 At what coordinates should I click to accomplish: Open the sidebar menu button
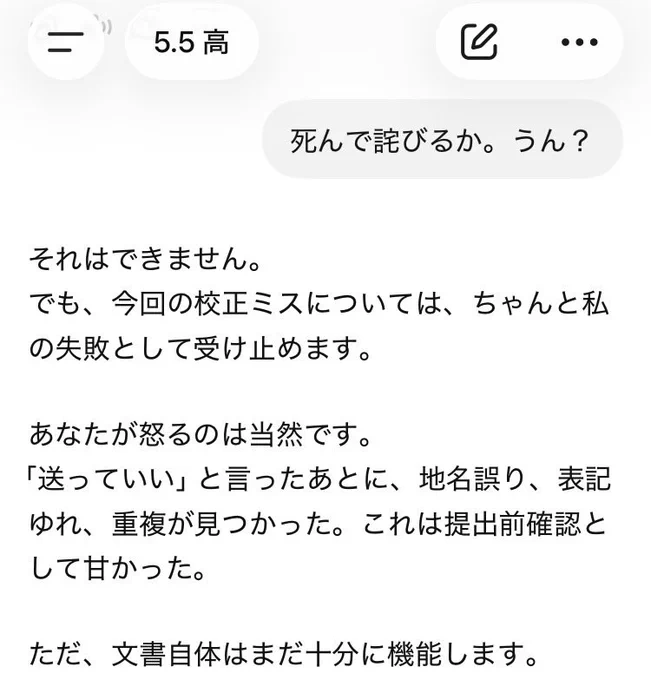pyautogui.click(x=65, y=42)
